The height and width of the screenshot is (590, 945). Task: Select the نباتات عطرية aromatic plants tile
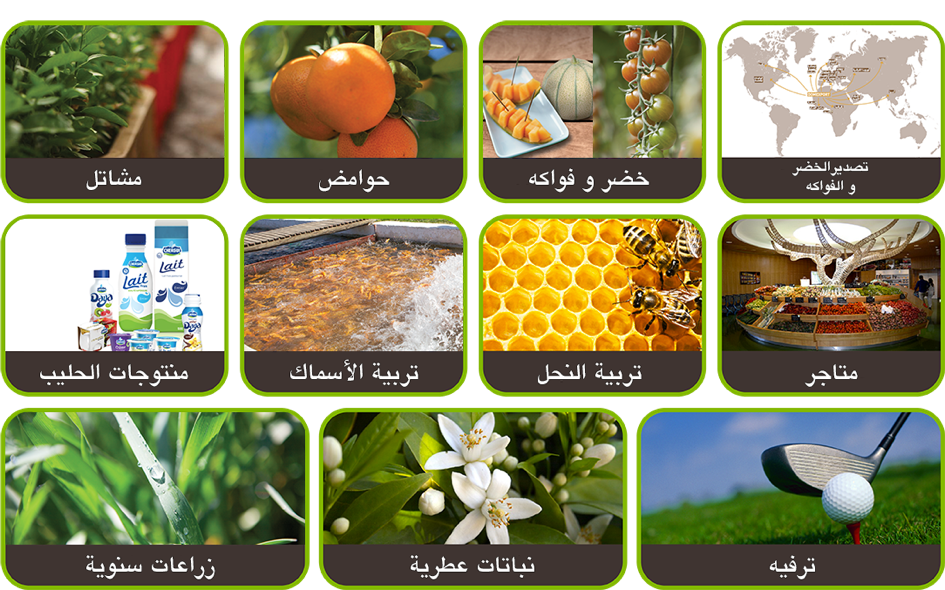point(472,497)
